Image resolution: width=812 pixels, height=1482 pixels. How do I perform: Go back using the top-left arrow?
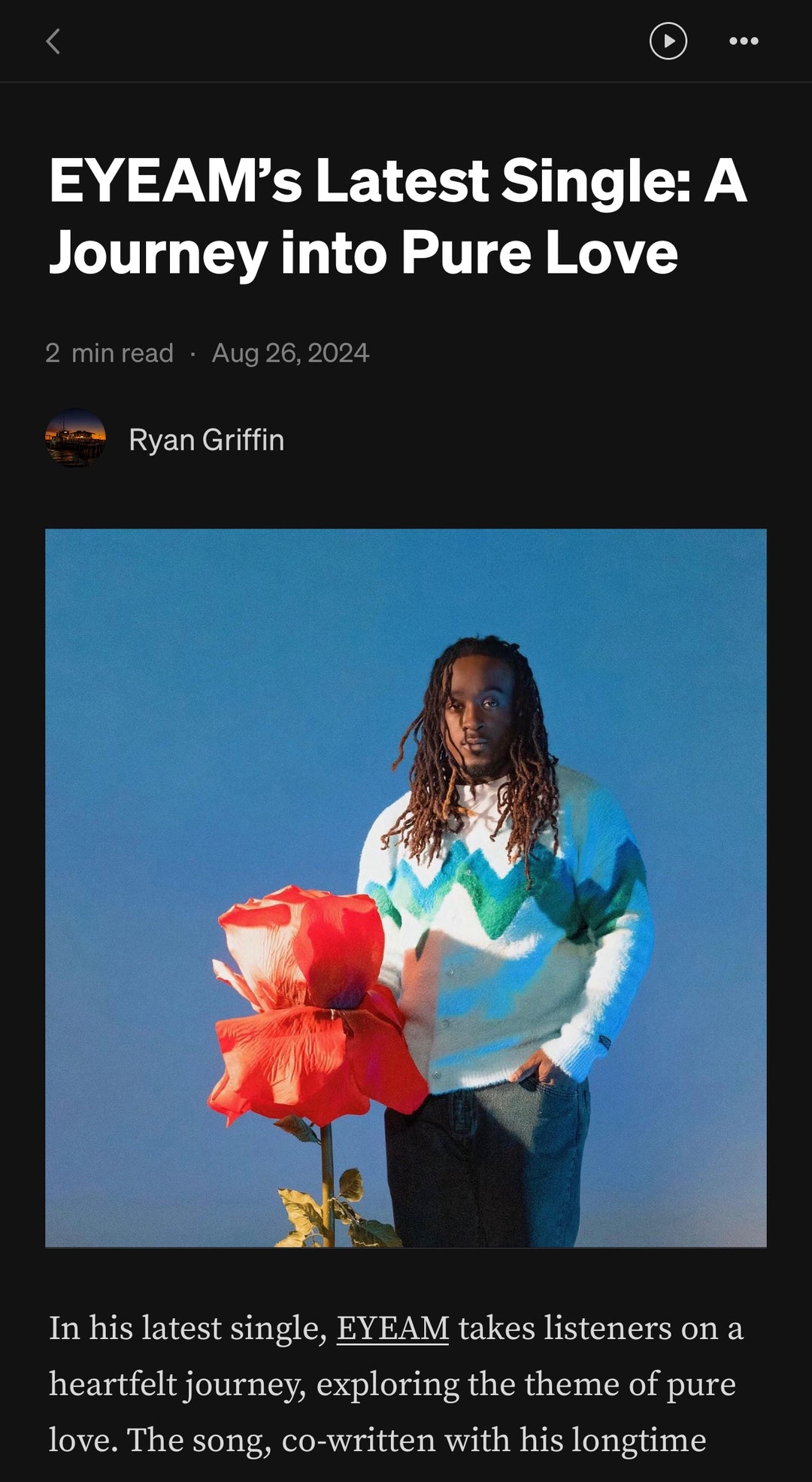click(x=53, y=41)
